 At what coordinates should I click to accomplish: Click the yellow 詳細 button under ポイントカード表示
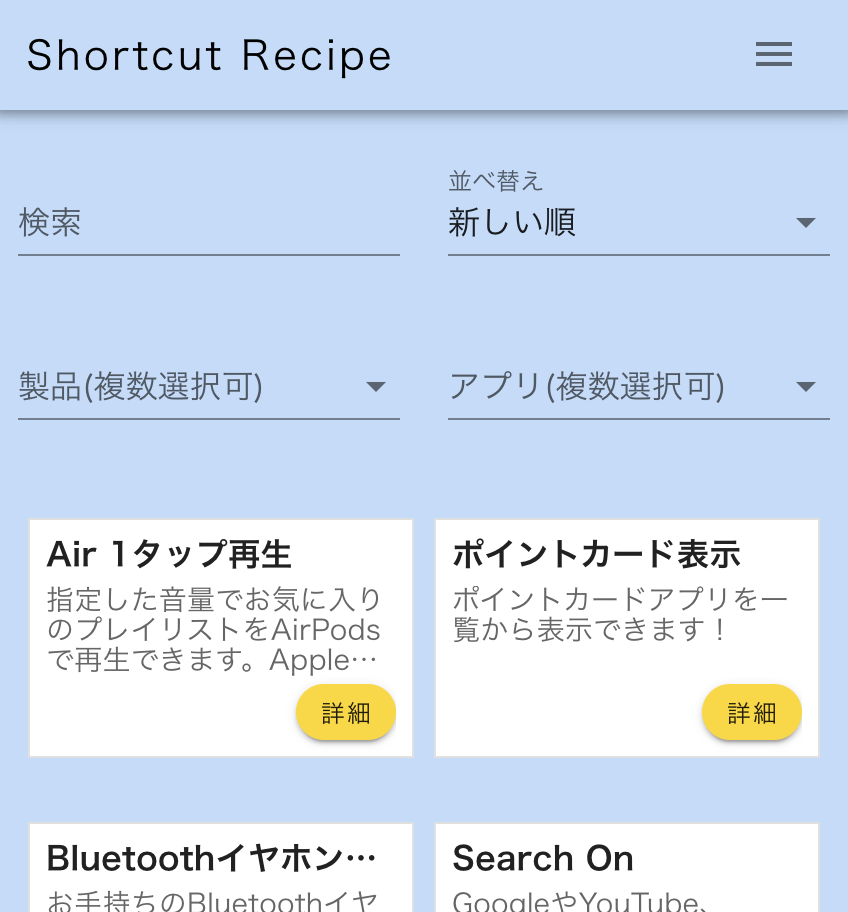[752, 712]
